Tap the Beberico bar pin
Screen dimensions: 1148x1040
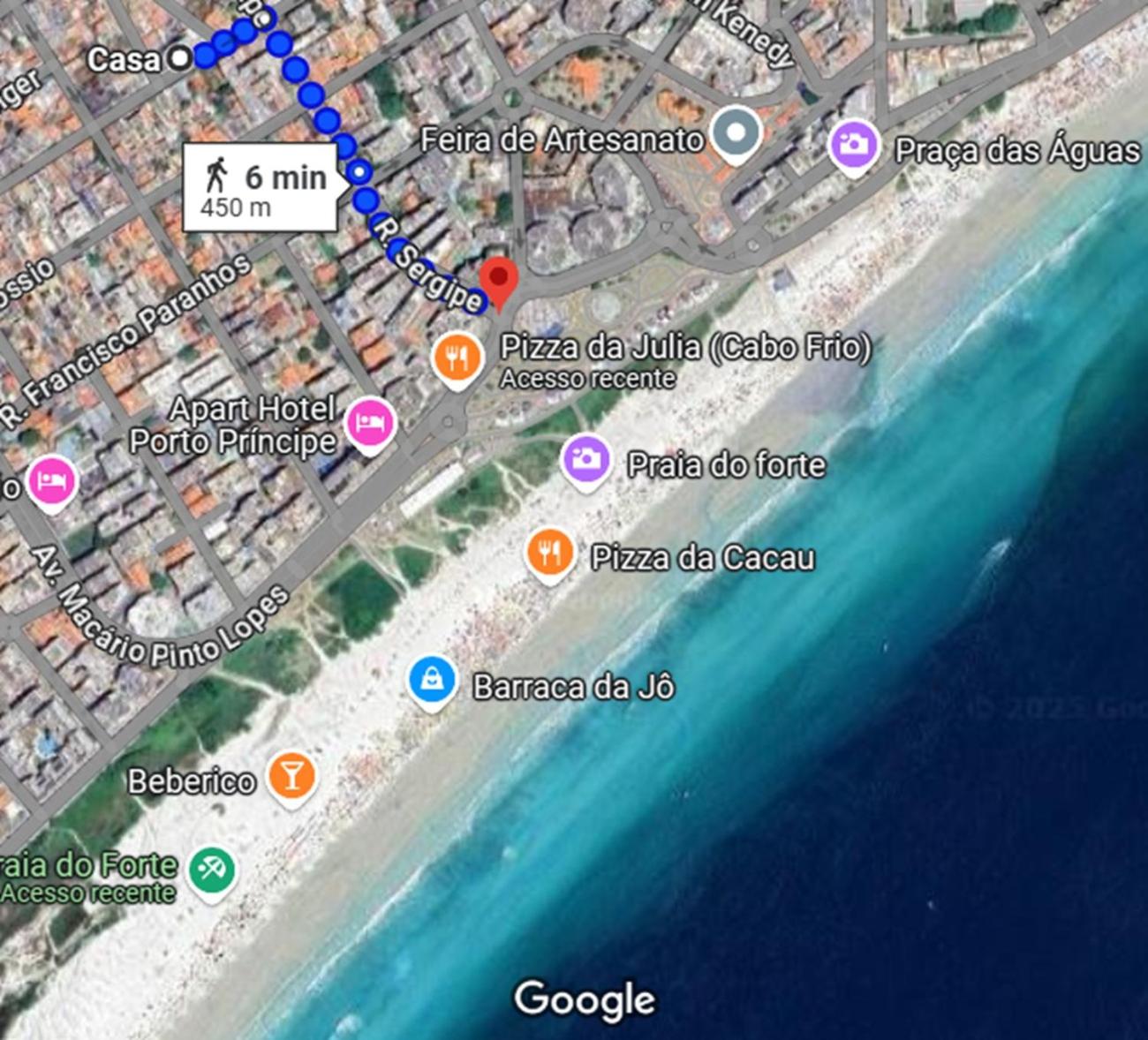[x=292, y=776]
